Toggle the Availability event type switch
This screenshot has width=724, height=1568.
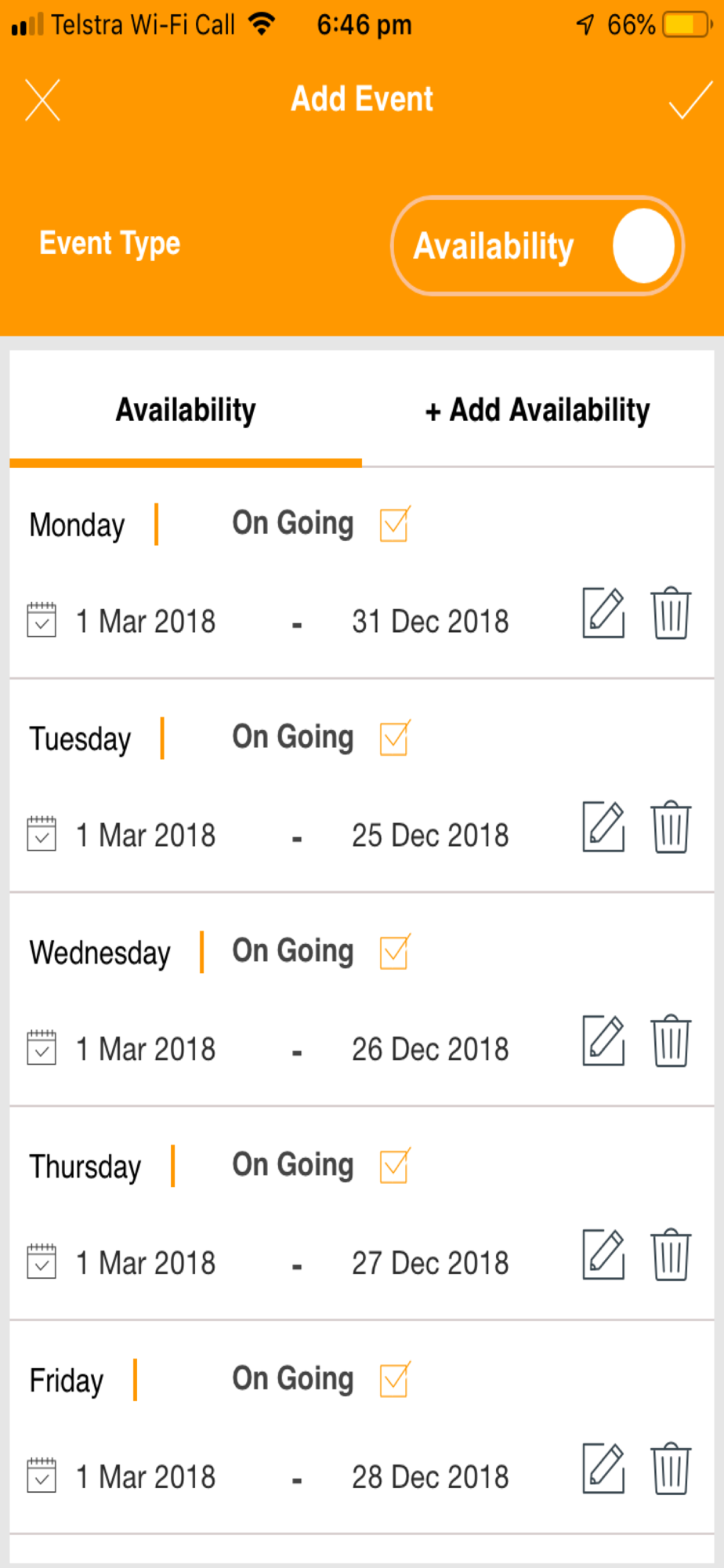coord(538,245)
